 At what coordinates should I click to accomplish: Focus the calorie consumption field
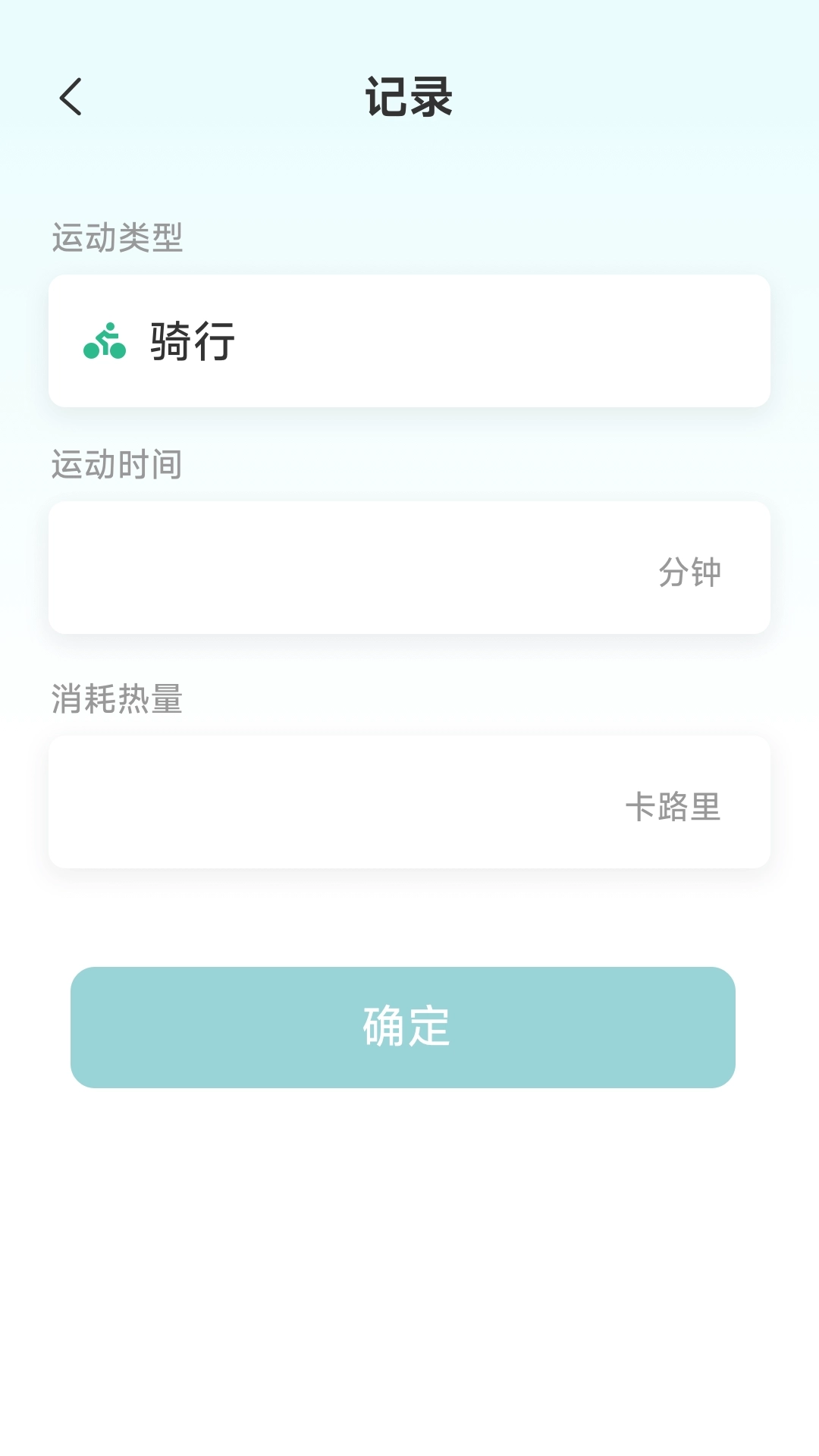tap(341, 802)
